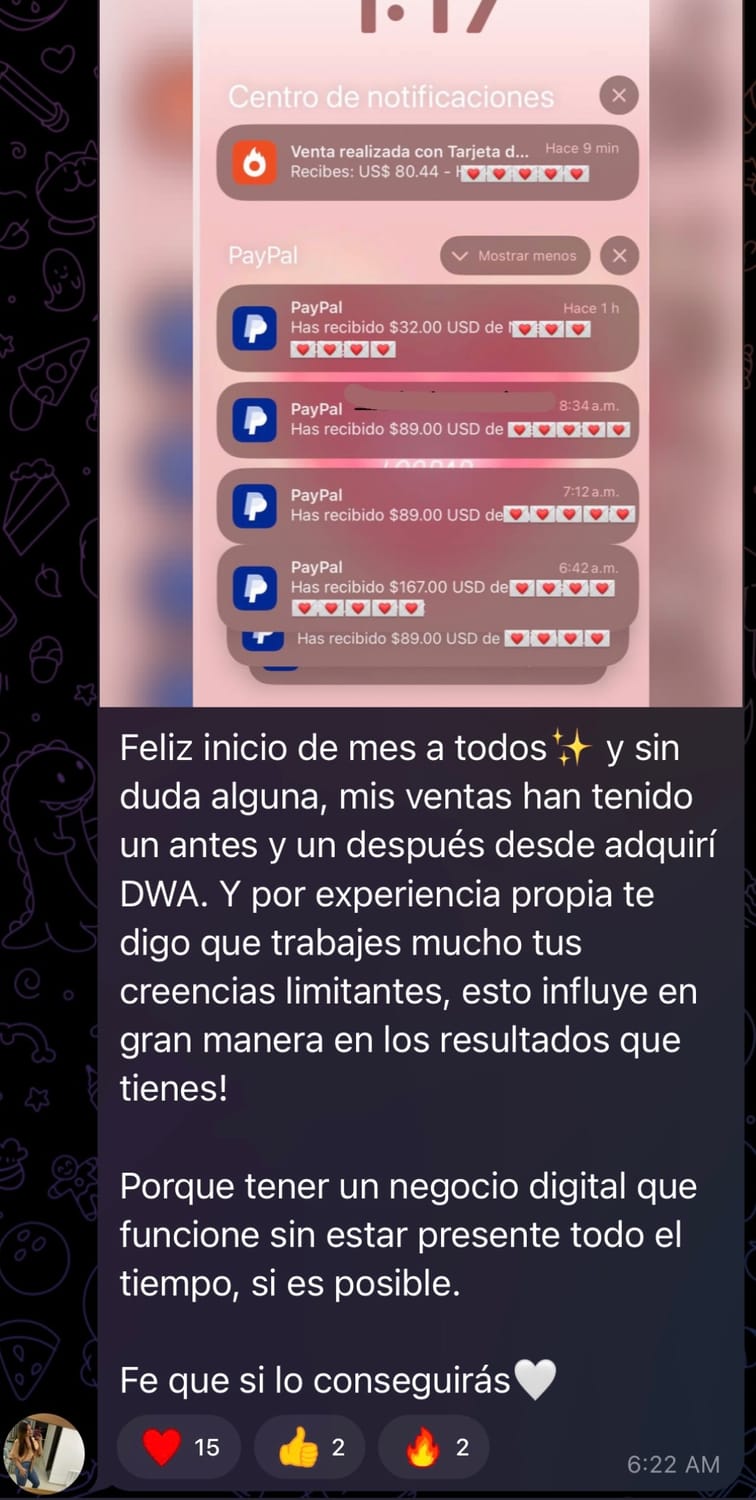
Task: React with the thumbs up emoji
Action: coord(309,1447)
